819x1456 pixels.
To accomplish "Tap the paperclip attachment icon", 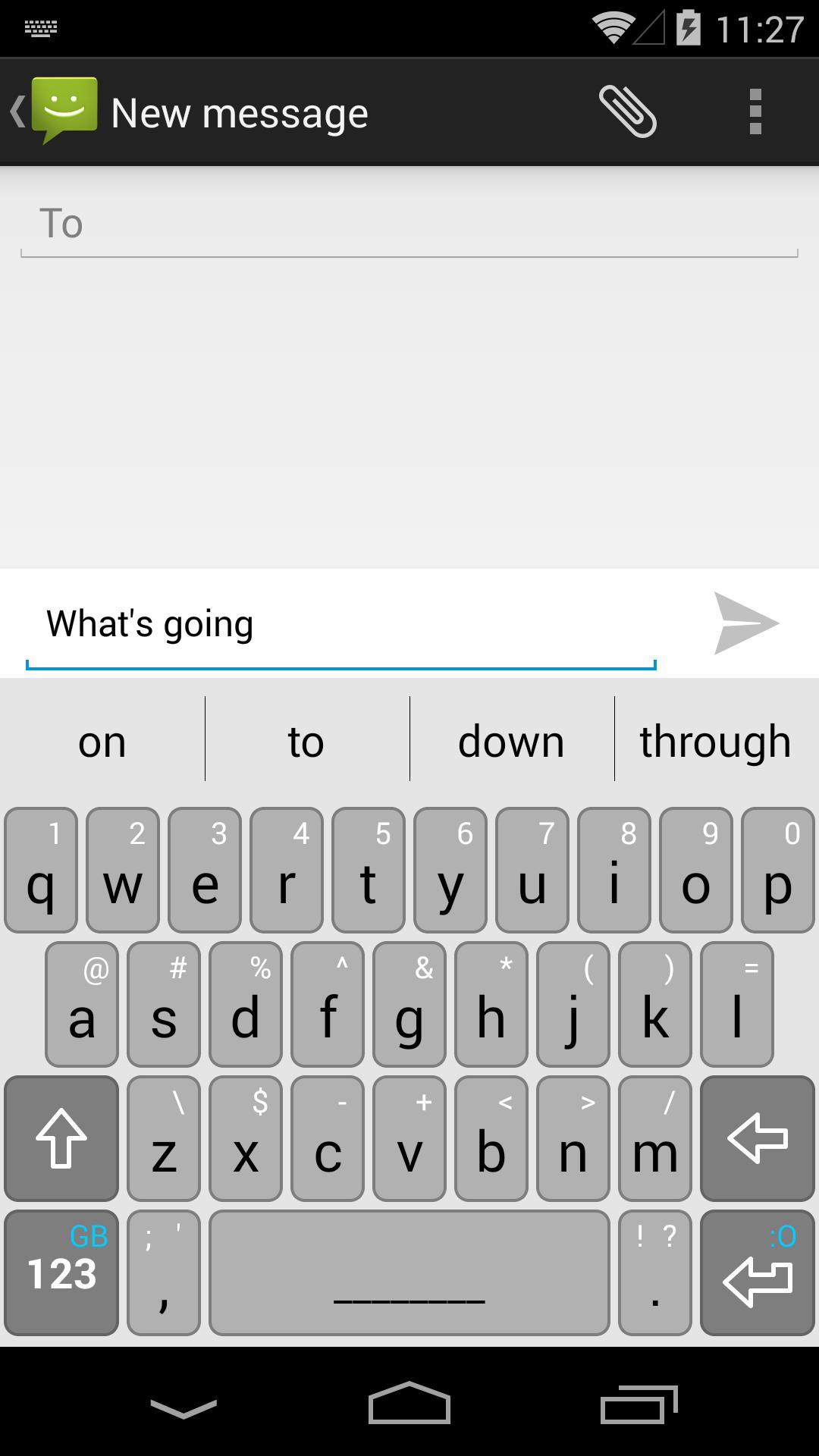I will click(x=629, y=112).
